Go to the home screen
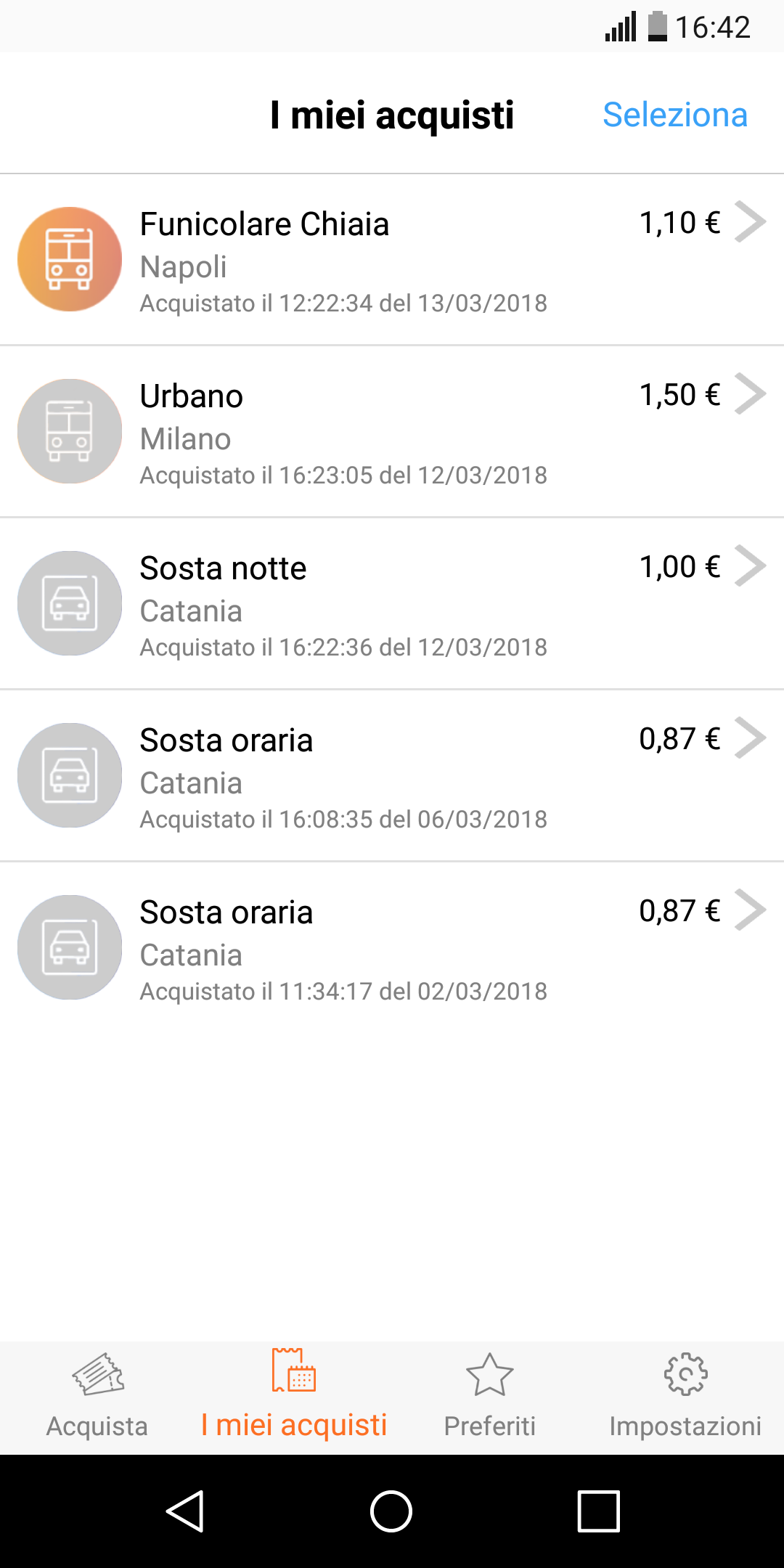 [x=391, y=1511]
